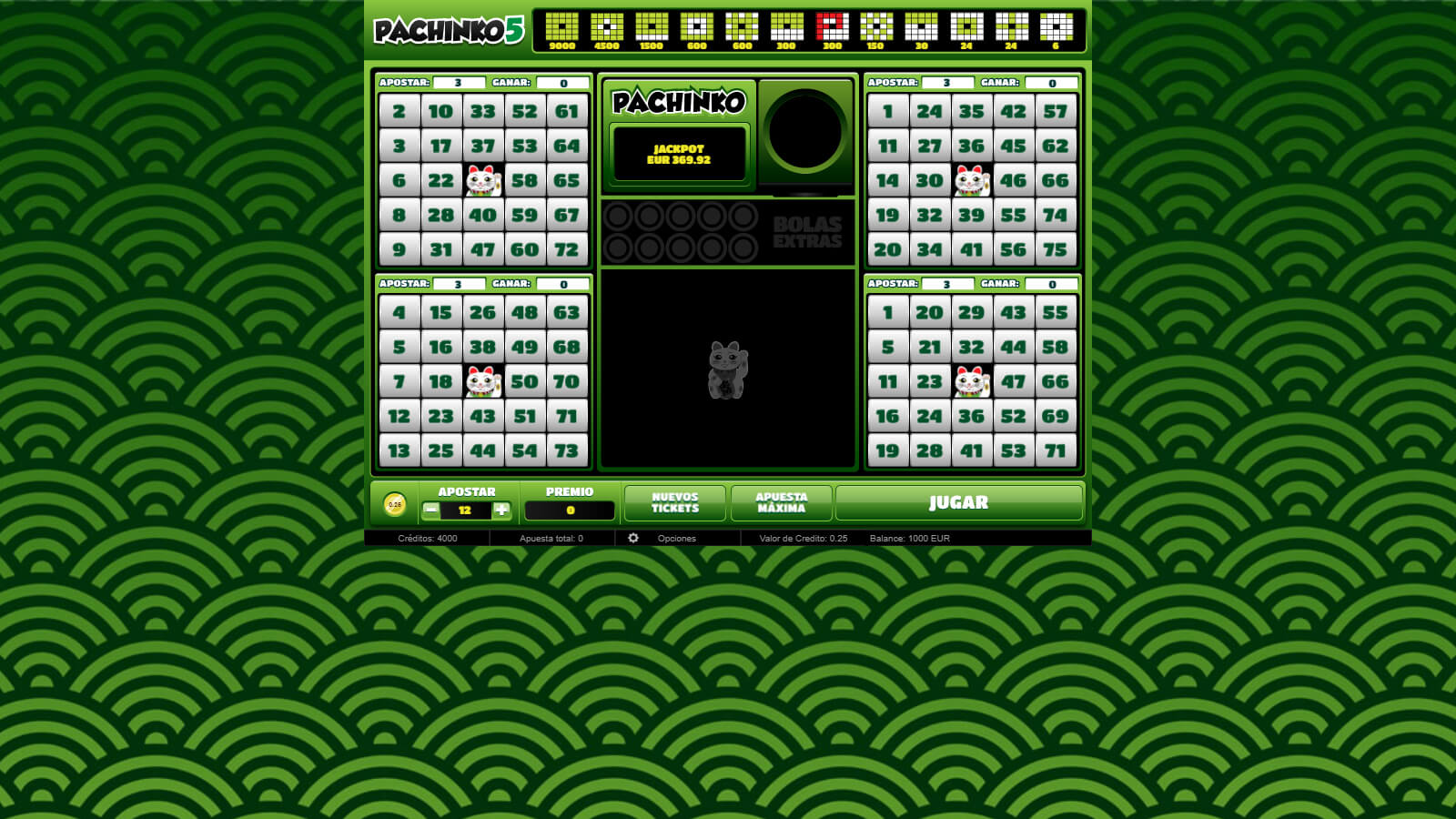
Task: Select the bingo card ending with 75
Action: click(x=972, y=180)
